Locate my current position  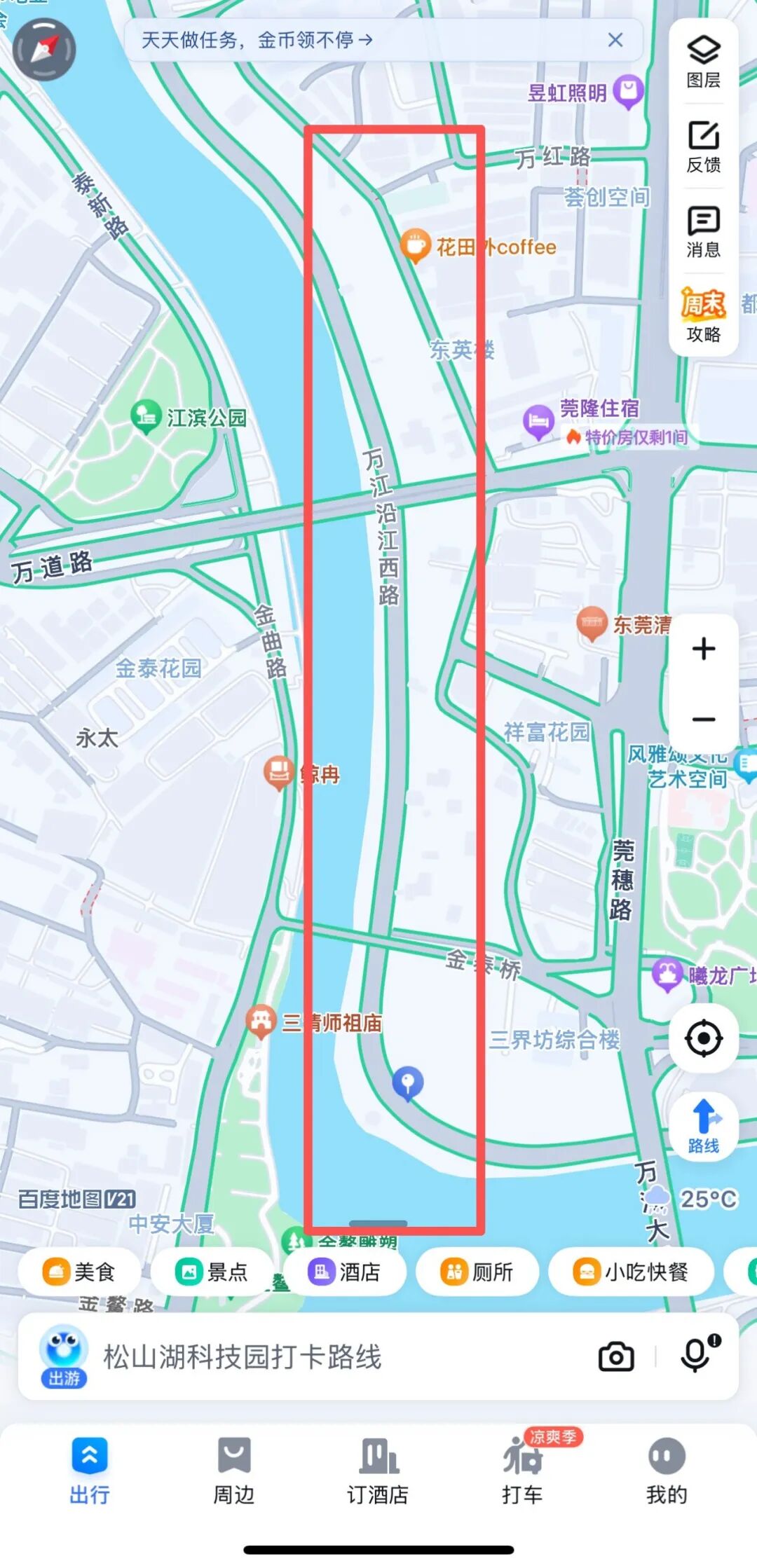(703, 1038)
